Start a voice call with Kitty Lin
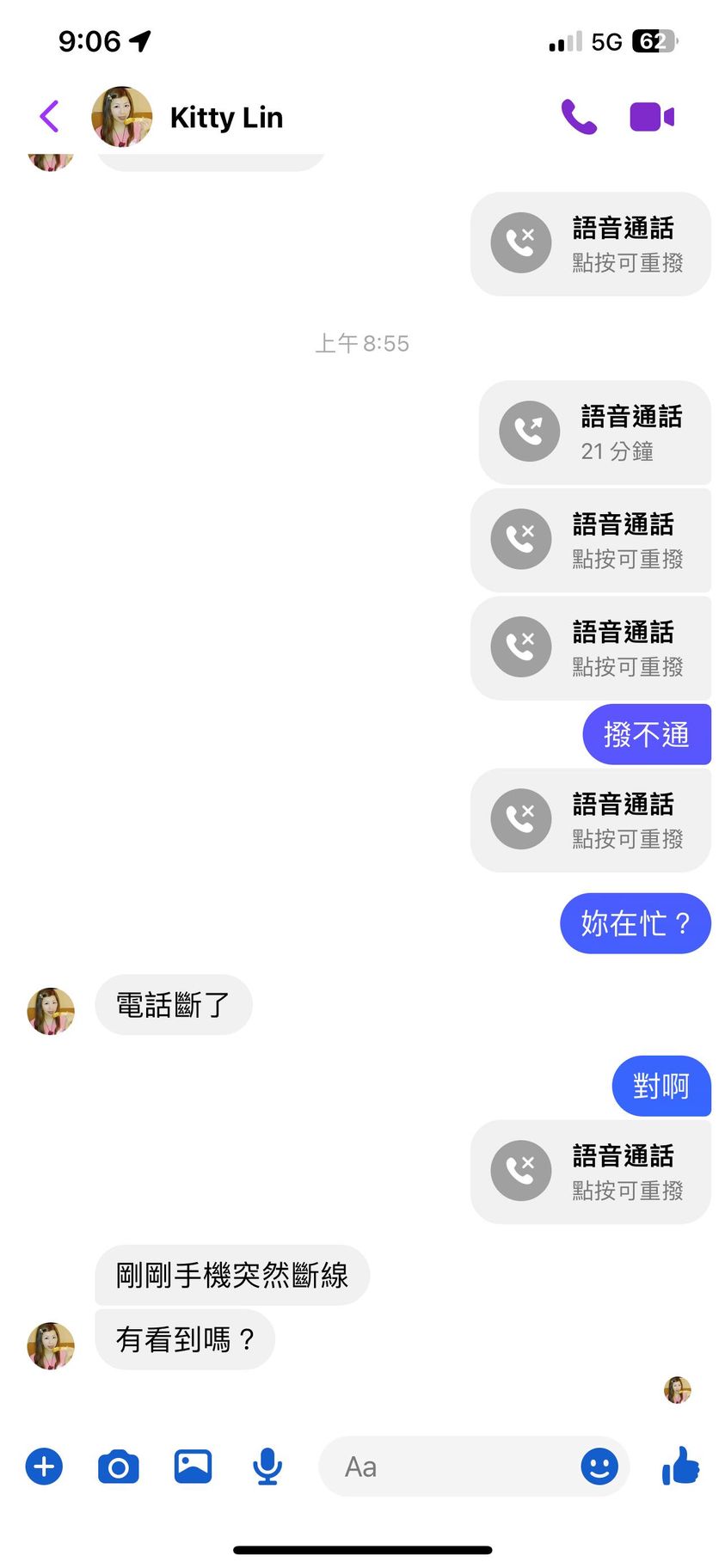725x1568 pixels. [579, 116]
